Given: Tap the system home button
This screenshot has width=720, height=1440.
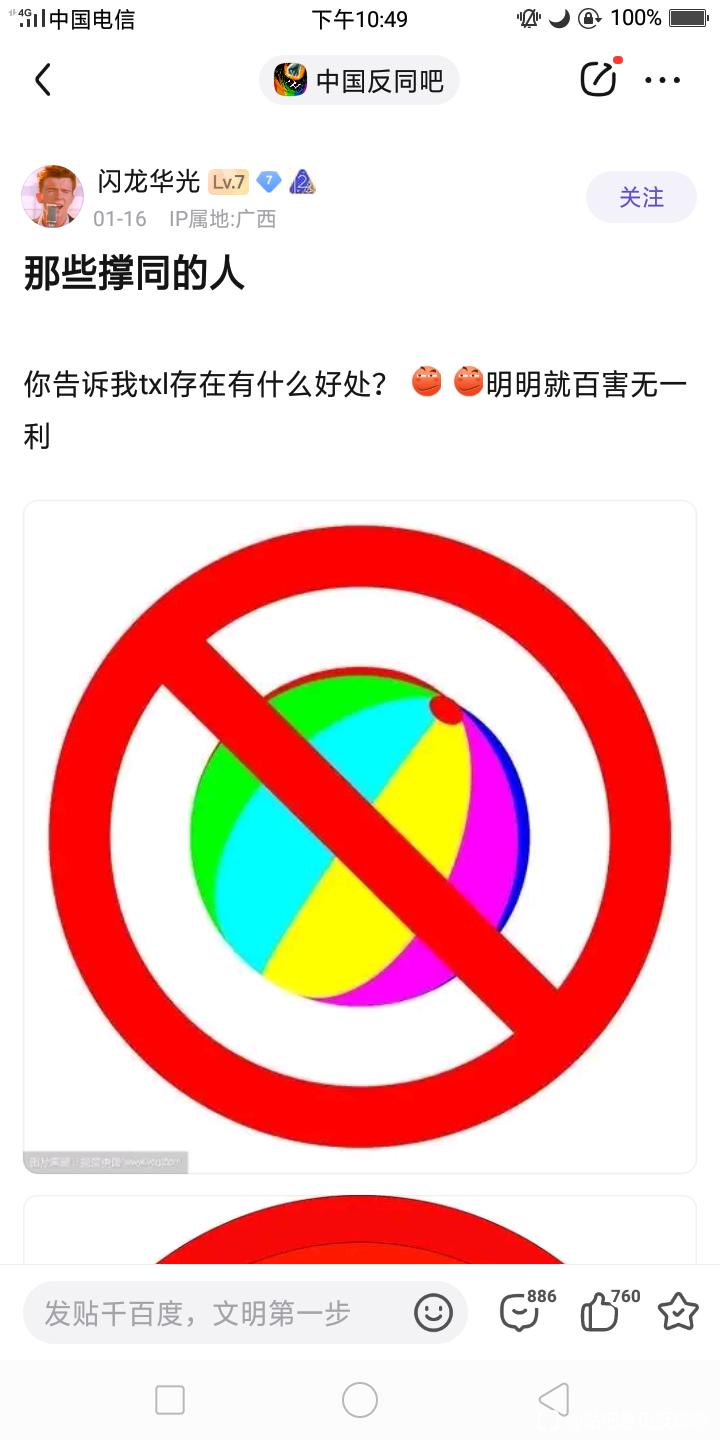Looking at the screenshot, I should tap(360, 1400).
